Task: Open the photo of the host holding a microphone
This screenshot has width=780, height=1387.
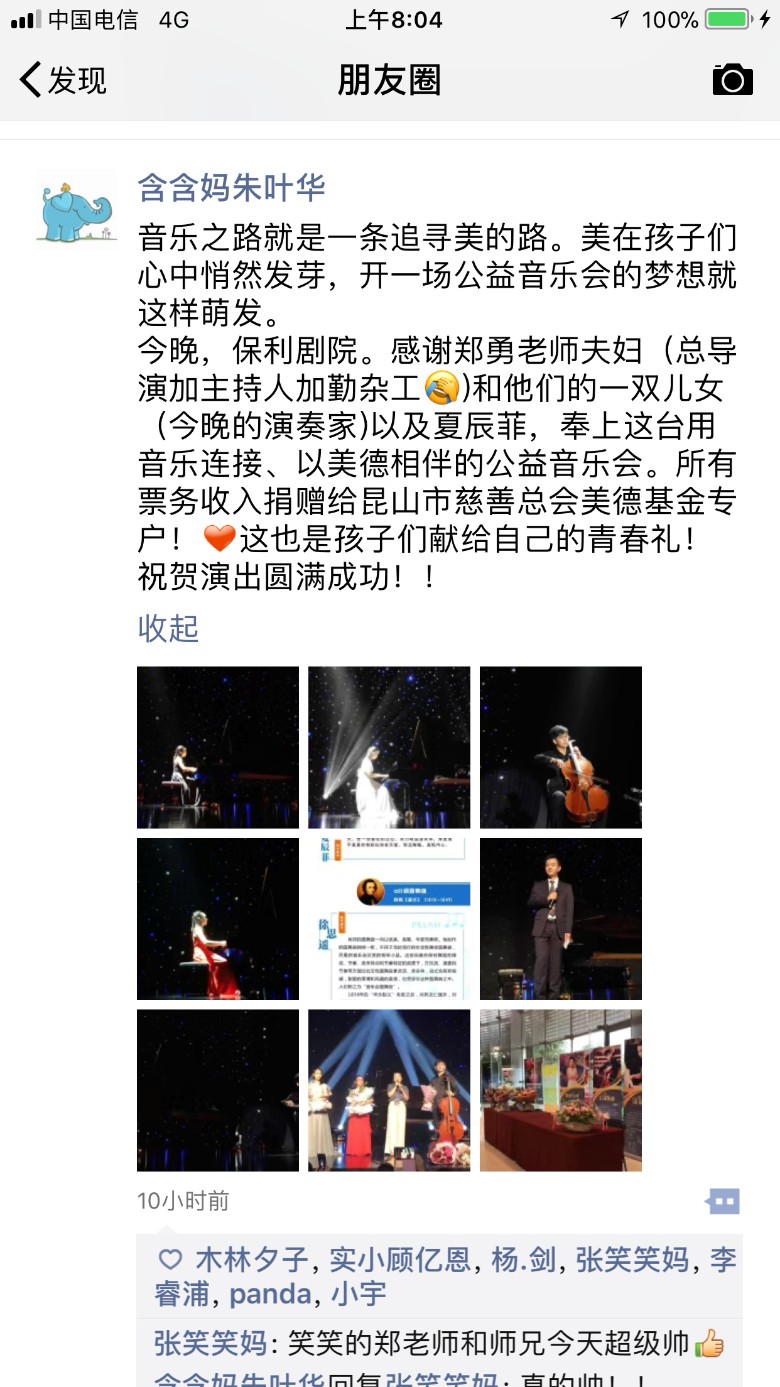Action: pyautogui.click(x=560, y=918)
